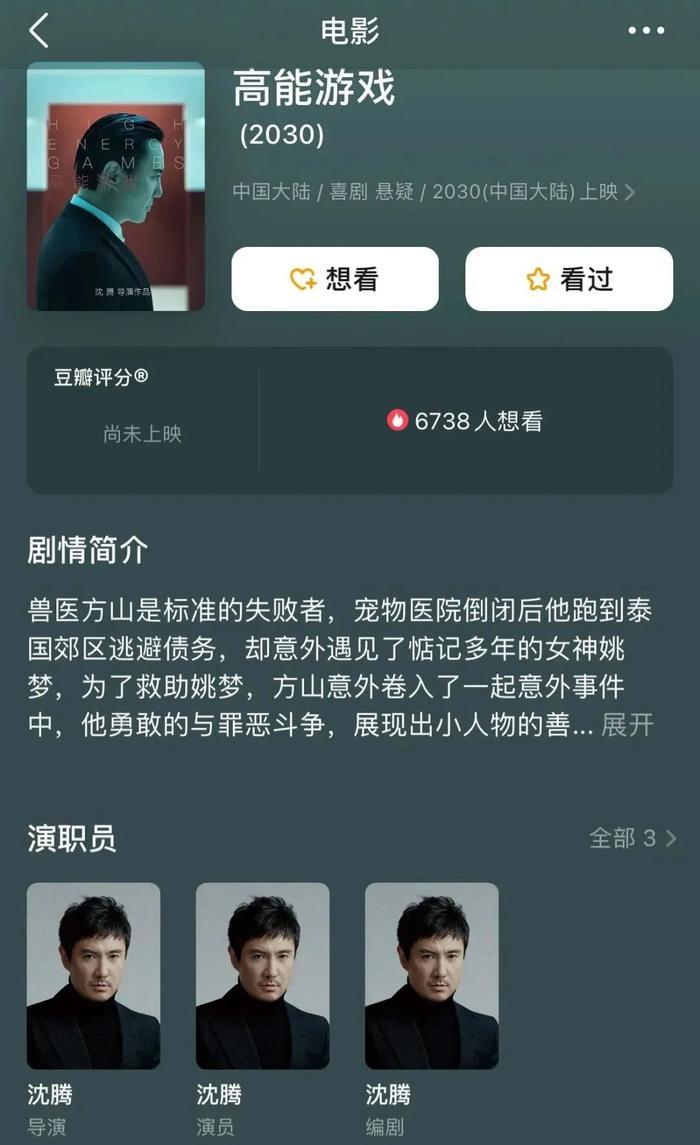Mark movie as 看过

coord(569,279)
